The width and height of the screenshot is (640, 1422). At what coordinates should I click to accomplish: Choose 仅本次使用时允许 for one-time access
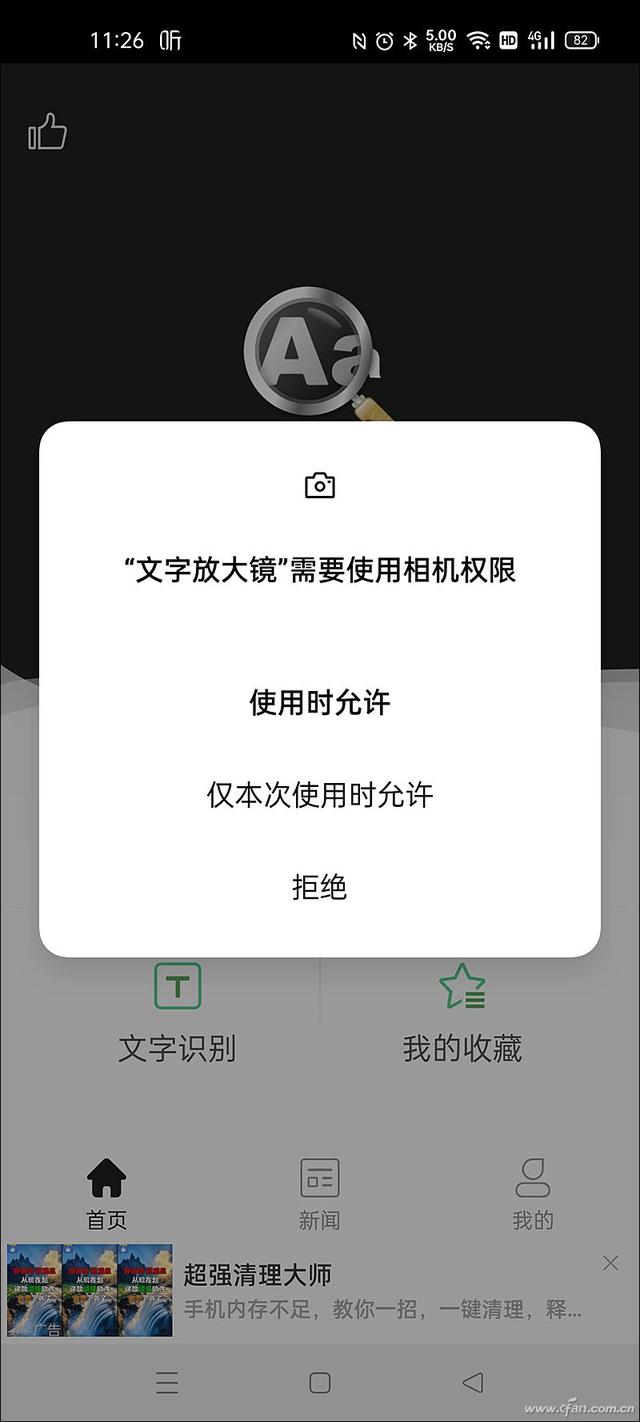coord(319,795)
